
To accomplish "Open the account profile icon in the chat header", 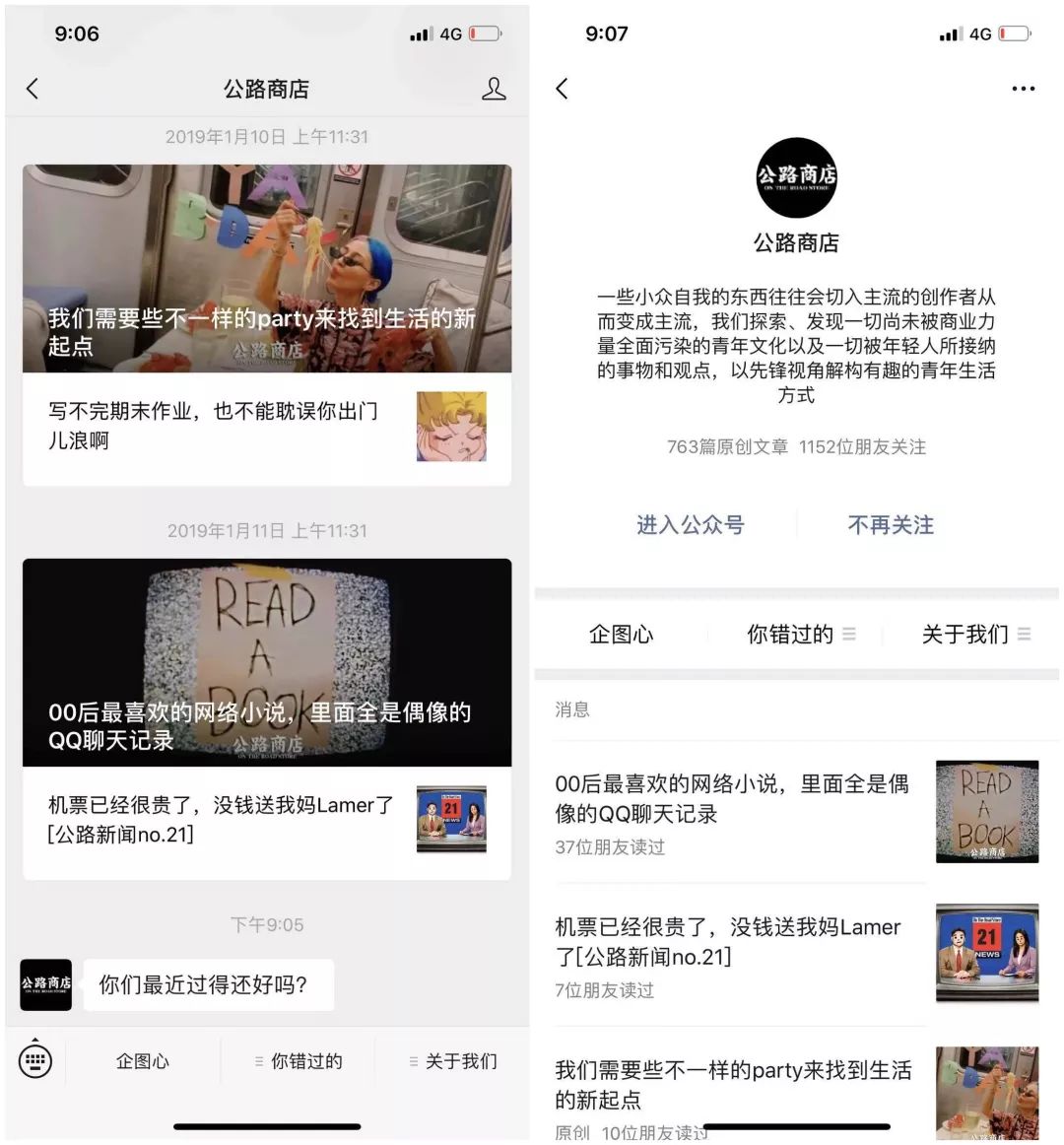I will coord(494,89).
